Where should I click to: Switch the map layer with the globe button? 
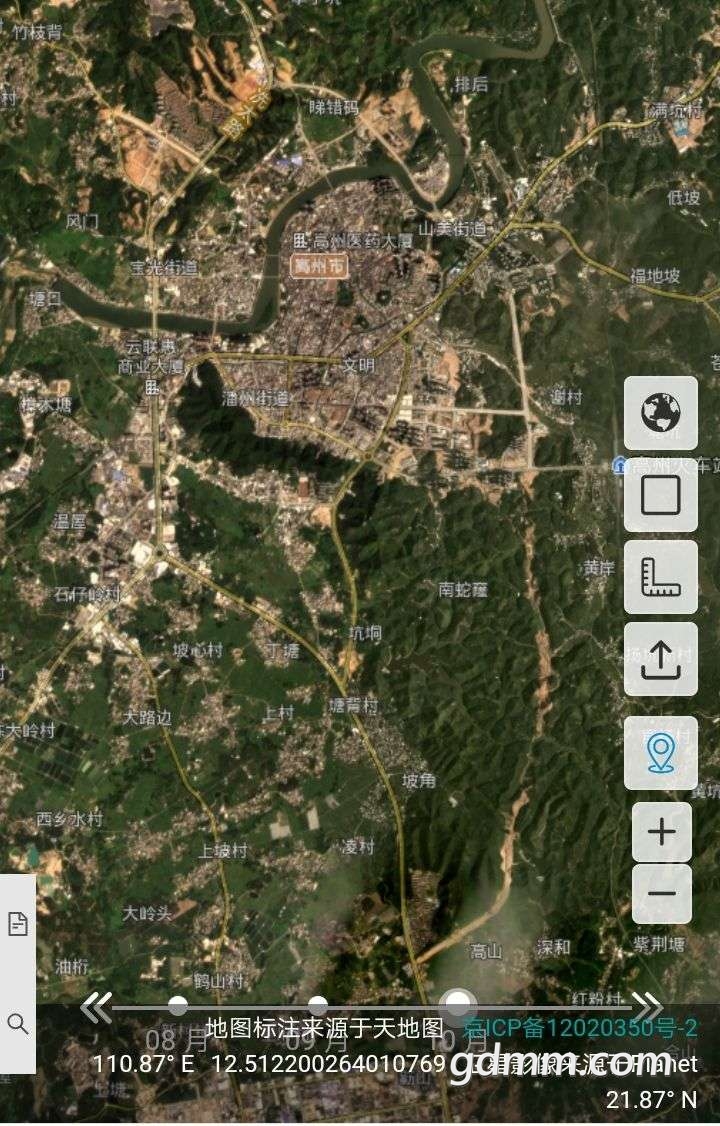[660, 412]
